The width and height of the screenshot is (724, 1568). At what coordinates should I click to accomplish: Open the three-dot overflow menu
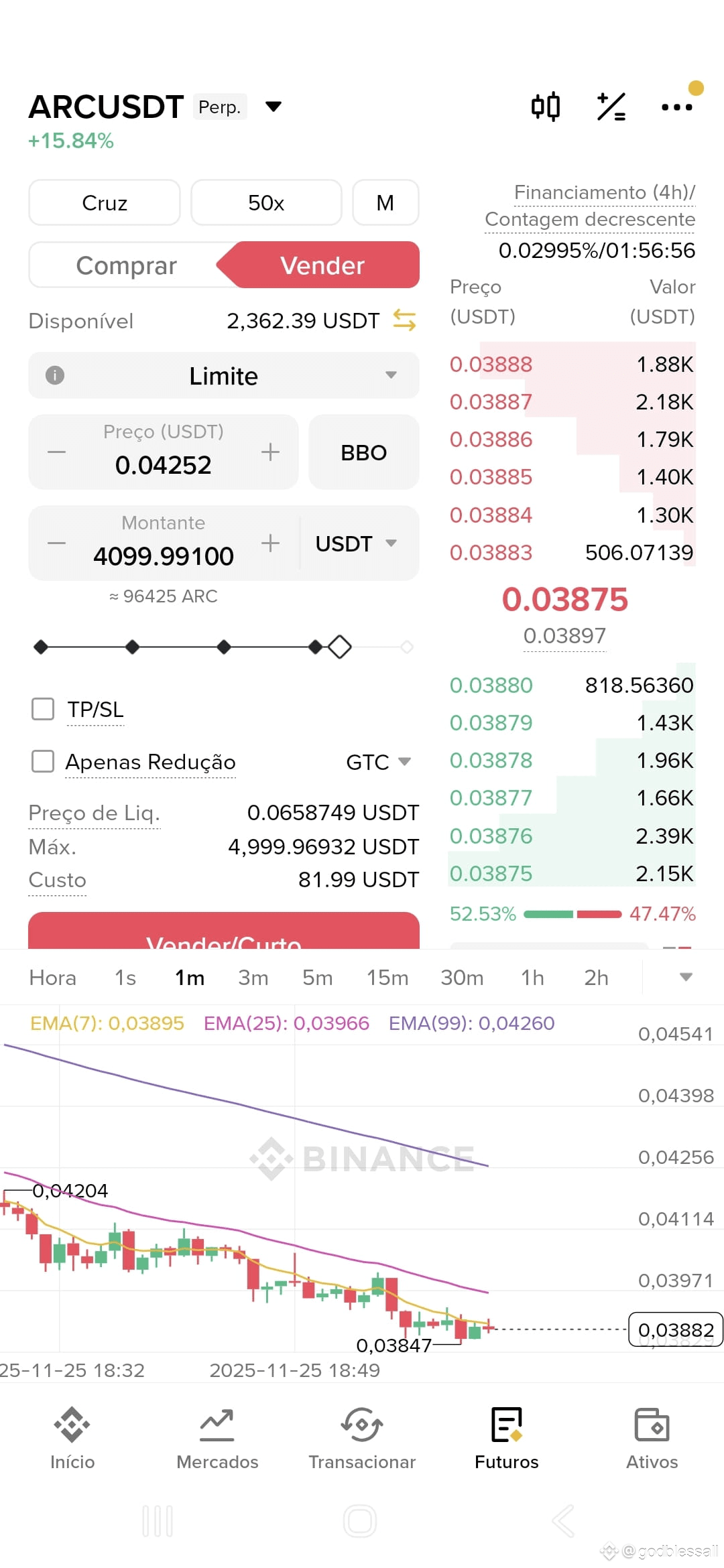[x=676, y=107]
